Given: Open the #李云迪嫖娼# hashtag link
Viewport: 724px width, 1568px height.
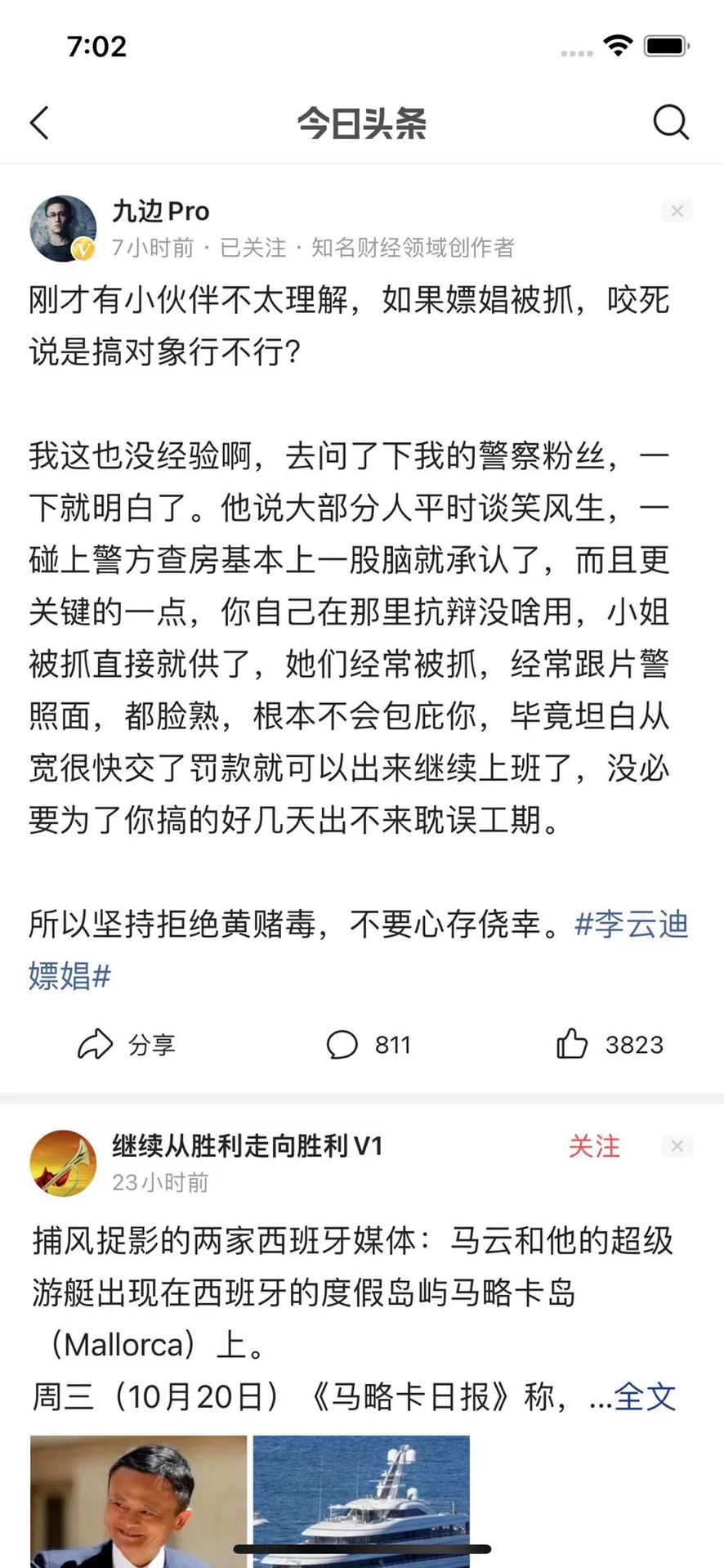Looking at the screenshot, I should point(631,925).
